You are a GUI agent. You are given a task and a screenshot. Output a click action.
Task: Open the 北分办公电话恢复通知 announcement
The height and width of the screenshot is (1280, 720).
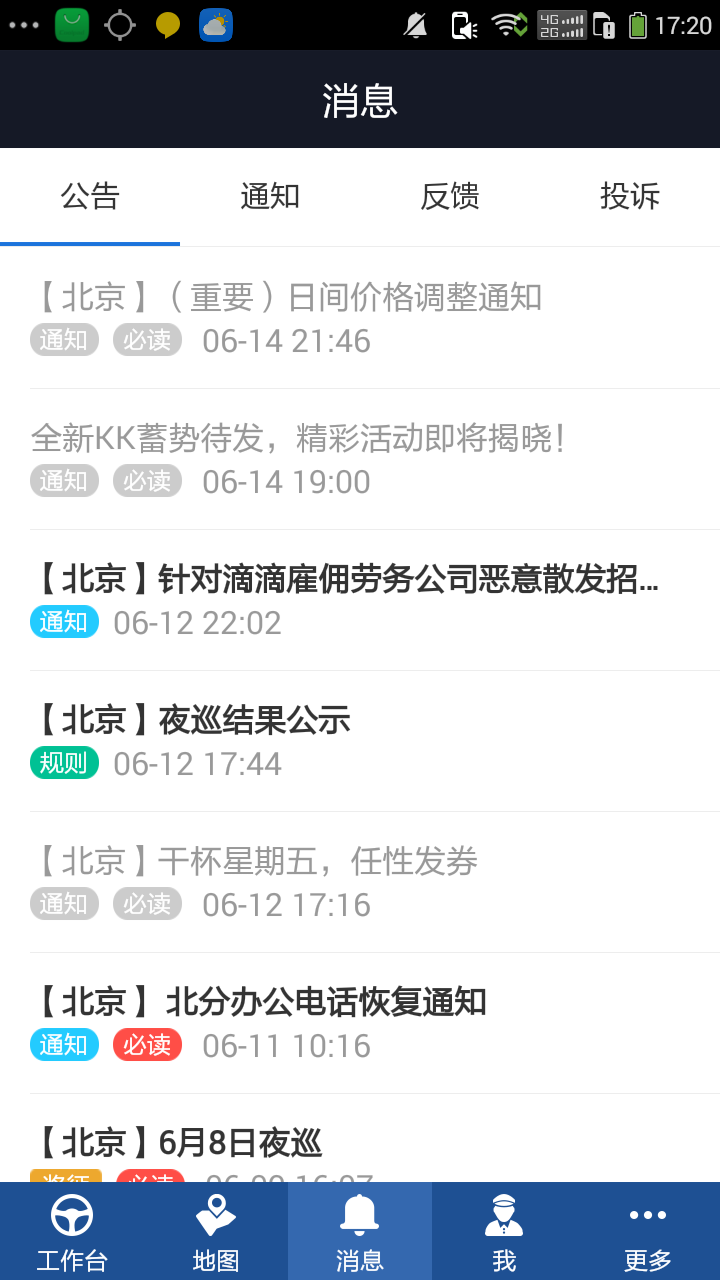[360, 1023]
